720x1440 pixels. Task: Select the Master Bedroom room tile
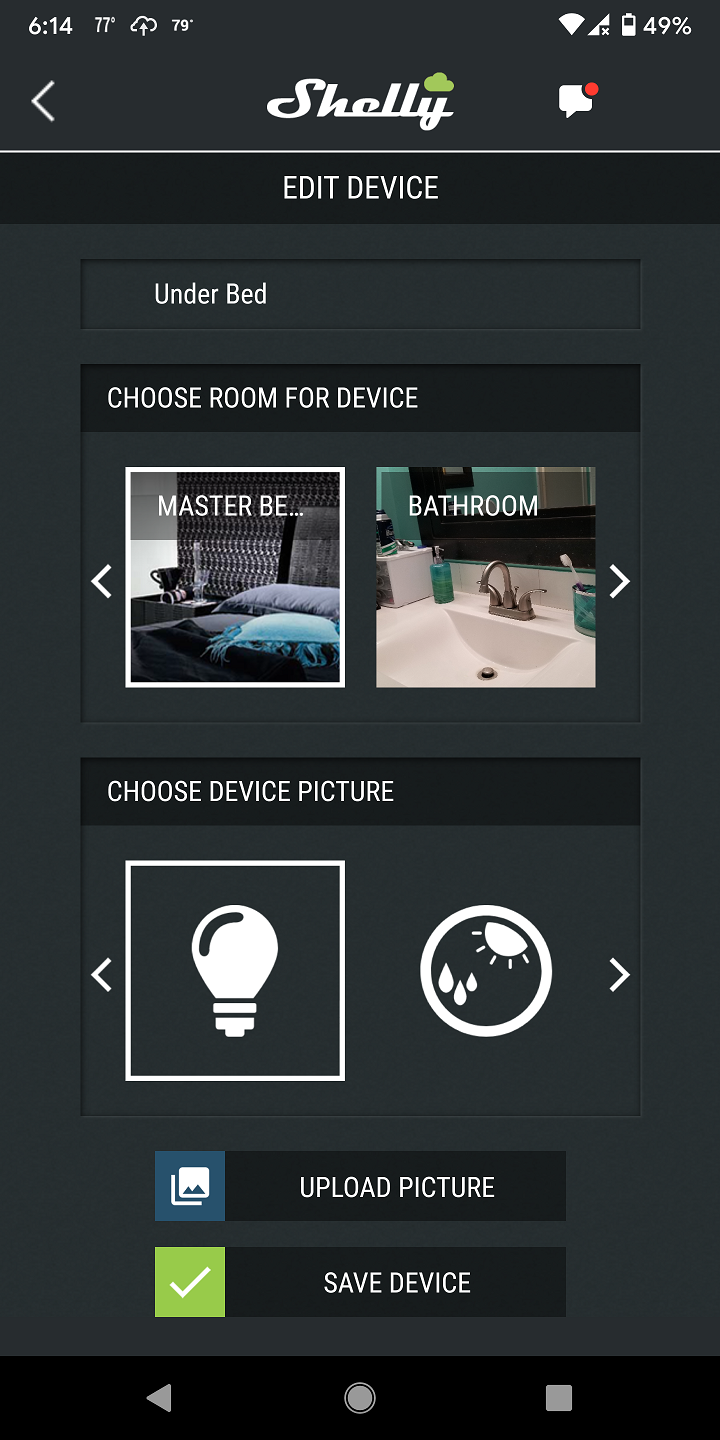235,577
